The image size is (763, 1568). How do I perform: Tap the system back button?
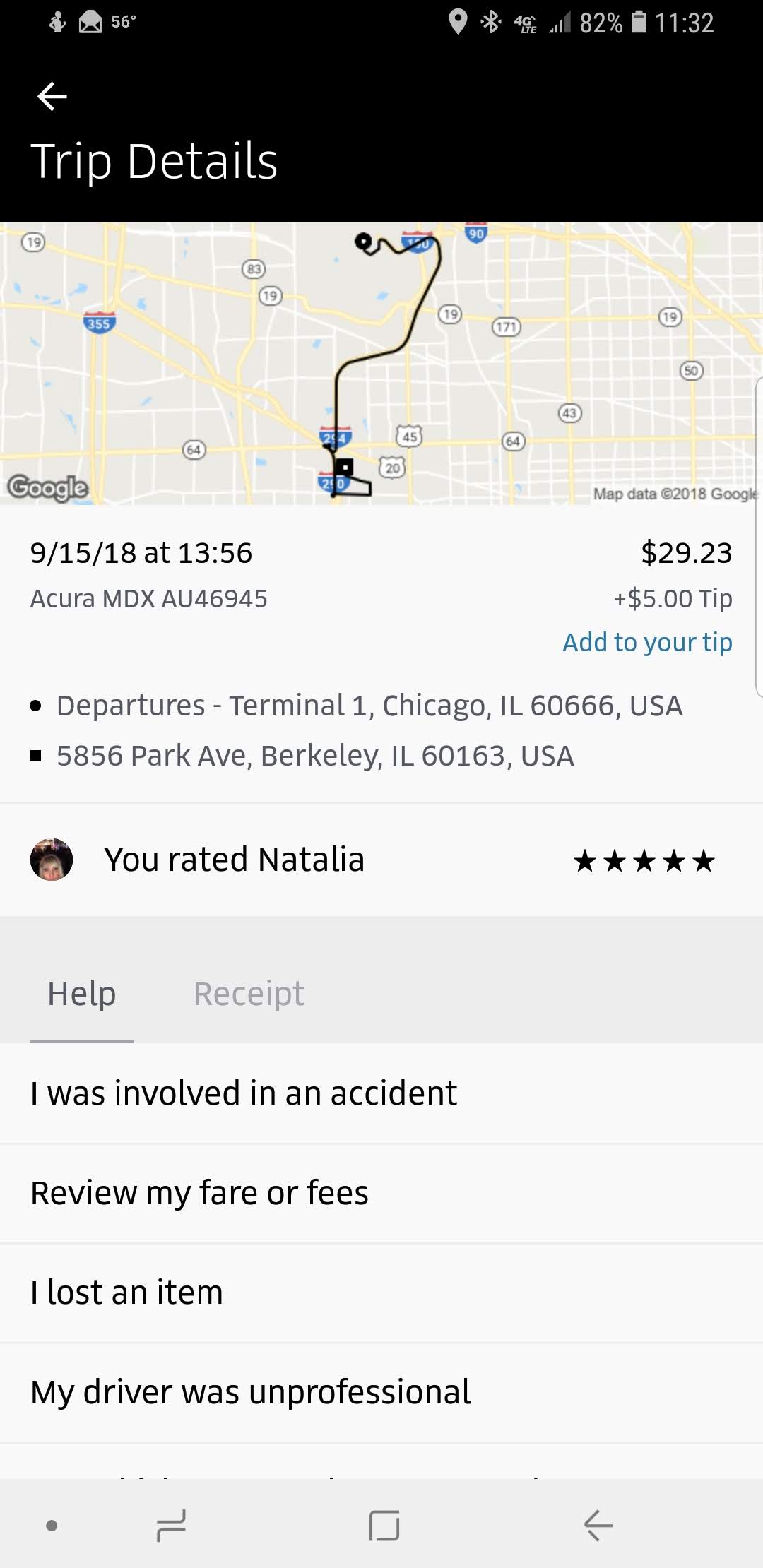598,1526
